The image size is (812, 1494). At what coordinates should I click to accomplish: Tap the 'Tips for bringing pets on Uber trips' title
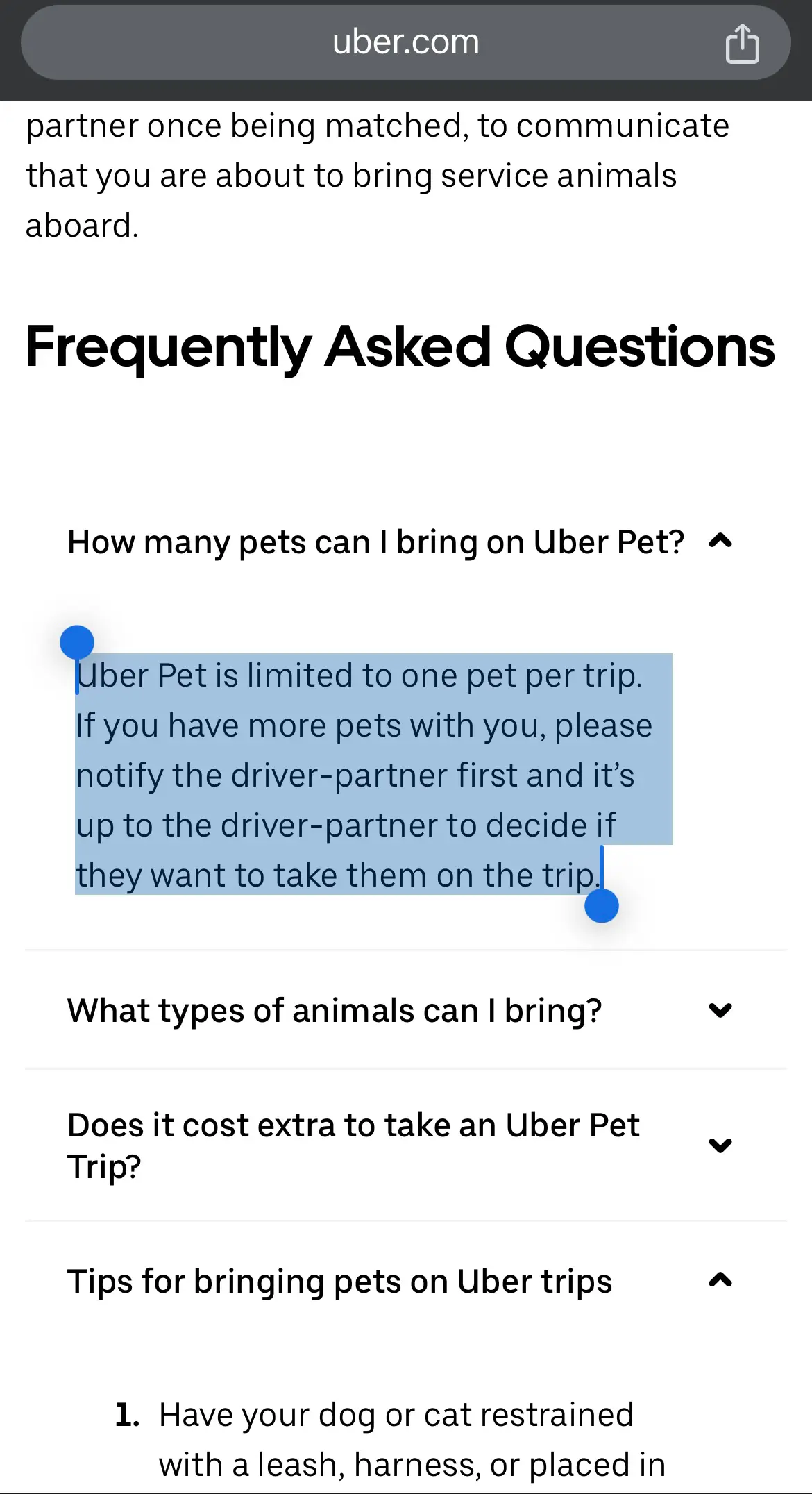(339, 1281)
